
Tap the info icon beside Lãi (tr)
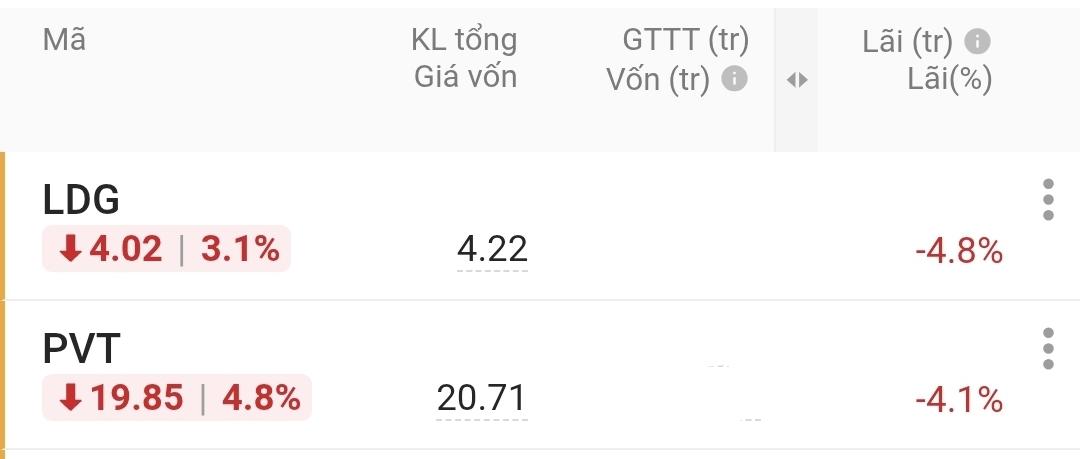(977, 41)
